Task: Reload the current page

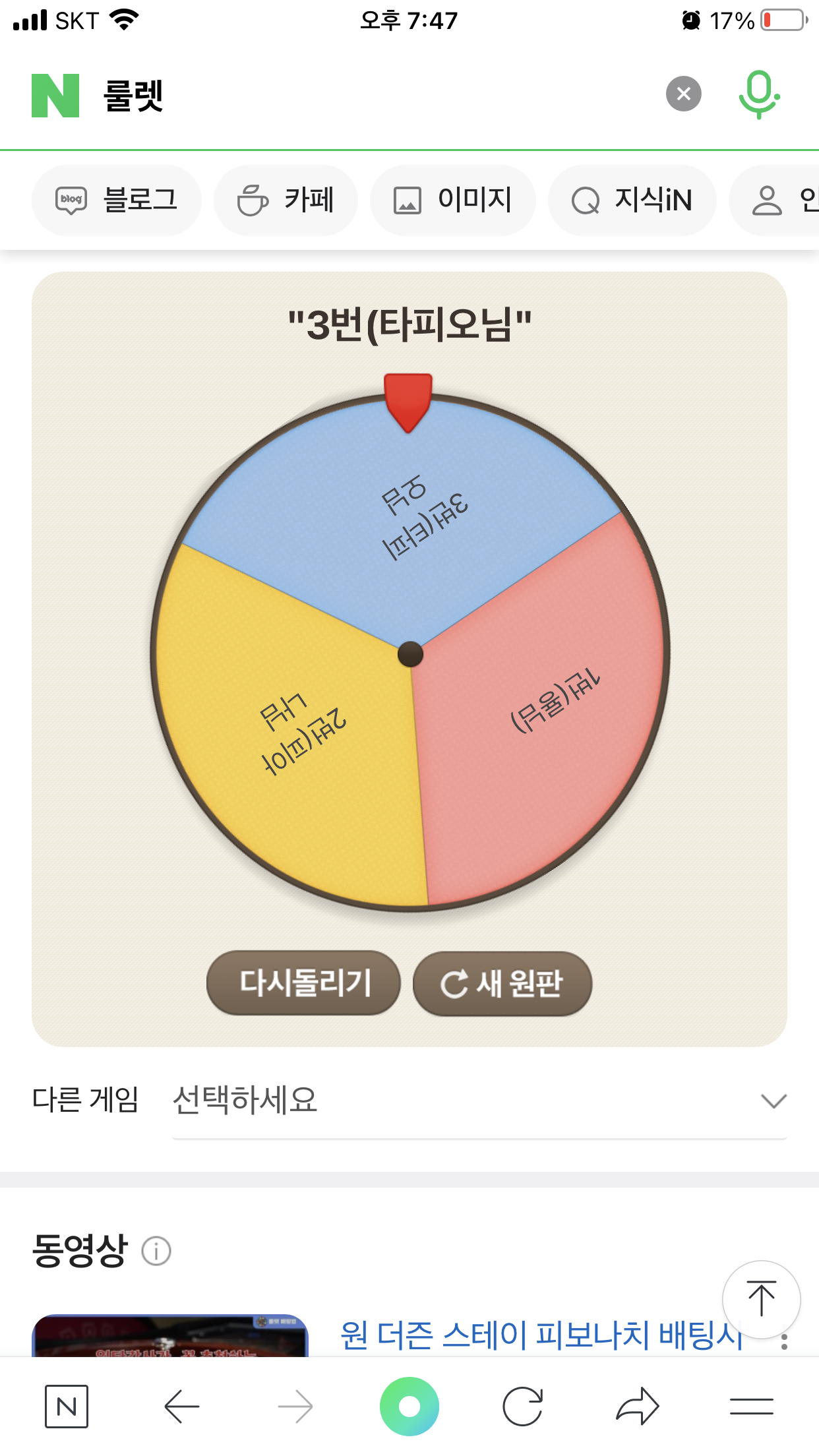Action: coord(523,1407)
